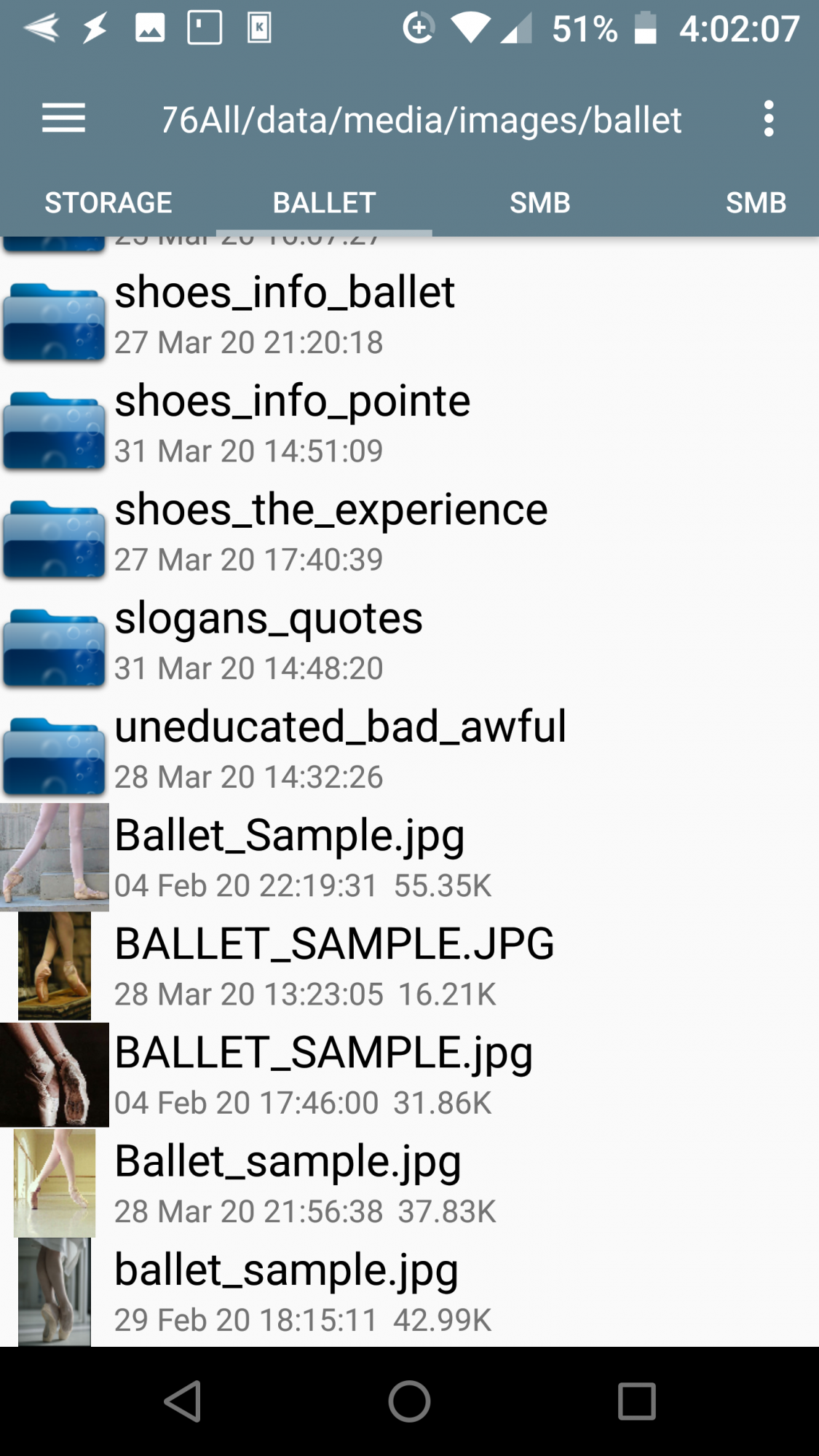The height and width of the screenshot is (1456, 819).
Task: Tap the system back button
Action: click(x=183, y=1401)
